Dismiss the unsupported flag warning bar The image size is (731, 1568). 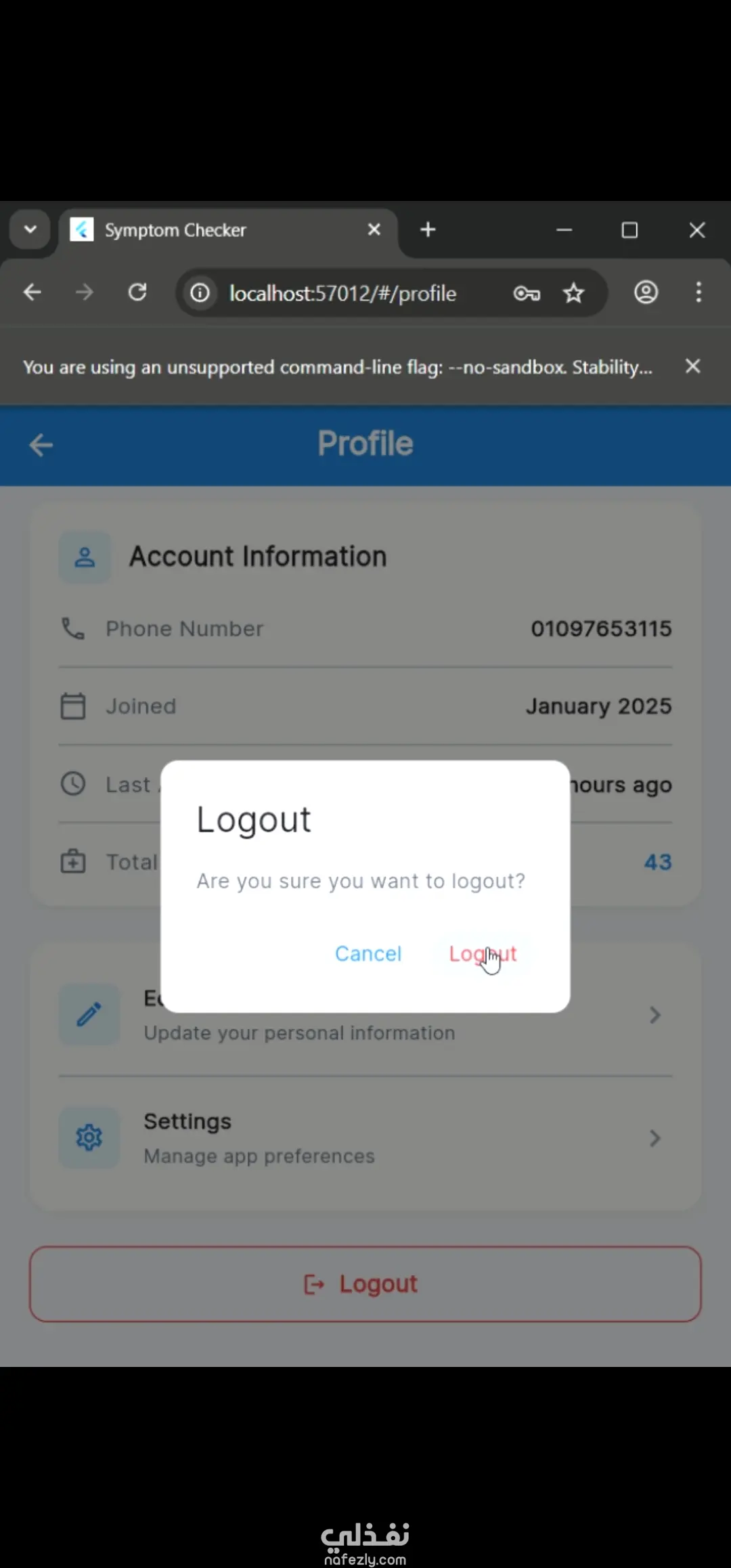(x=692, y=366)
